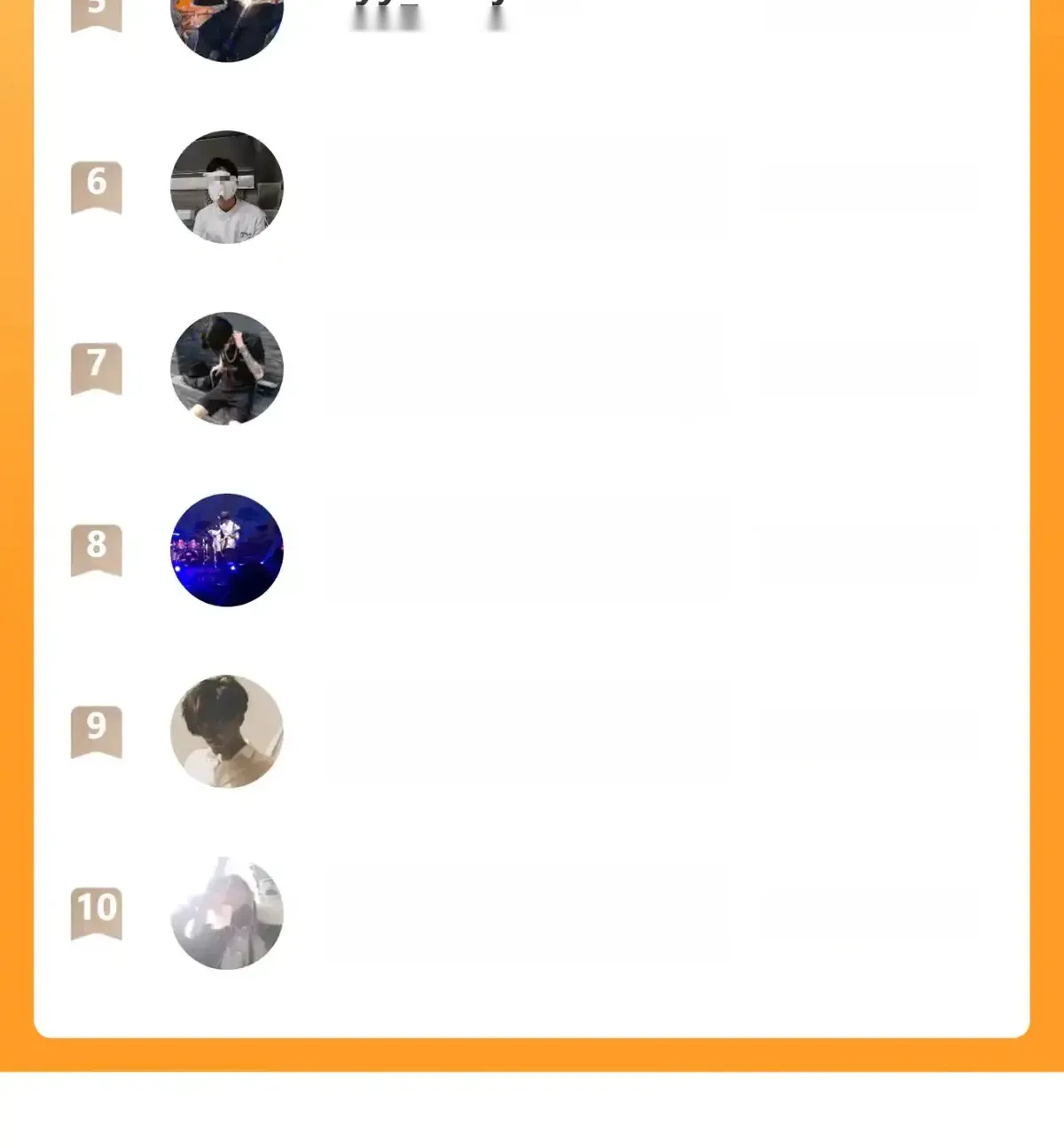Open the profile ranked number 6
Image resolution: width=1064 pixels, height=1148 pixels.
click(227, 187)
